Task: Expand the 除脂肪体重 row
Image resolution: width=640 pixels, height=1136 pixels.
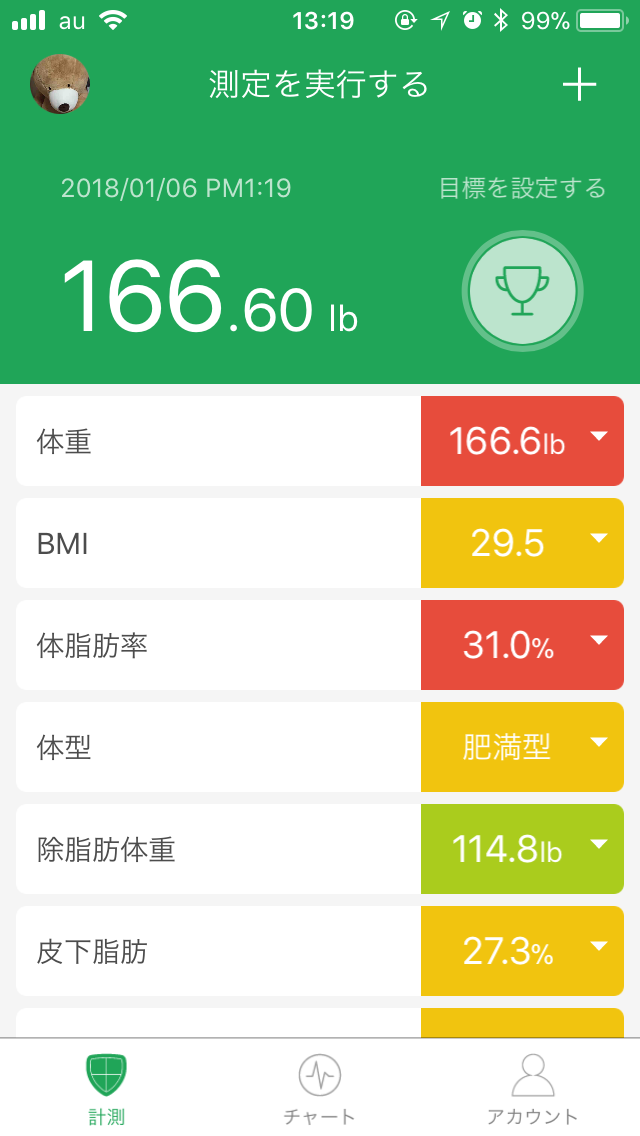Action: (320, 849)
